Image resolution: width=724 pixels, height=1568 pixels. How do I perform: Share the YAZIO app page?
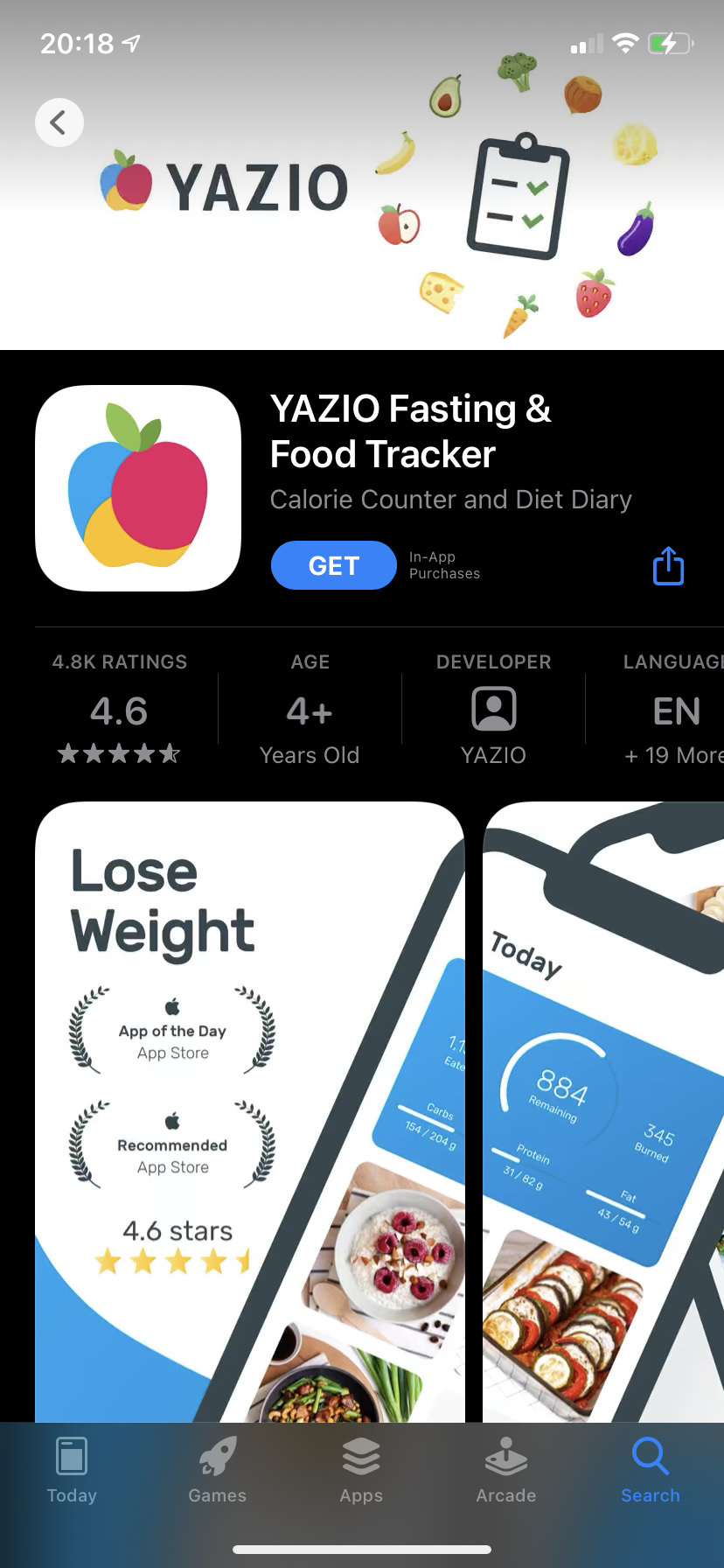coord(669,565)
